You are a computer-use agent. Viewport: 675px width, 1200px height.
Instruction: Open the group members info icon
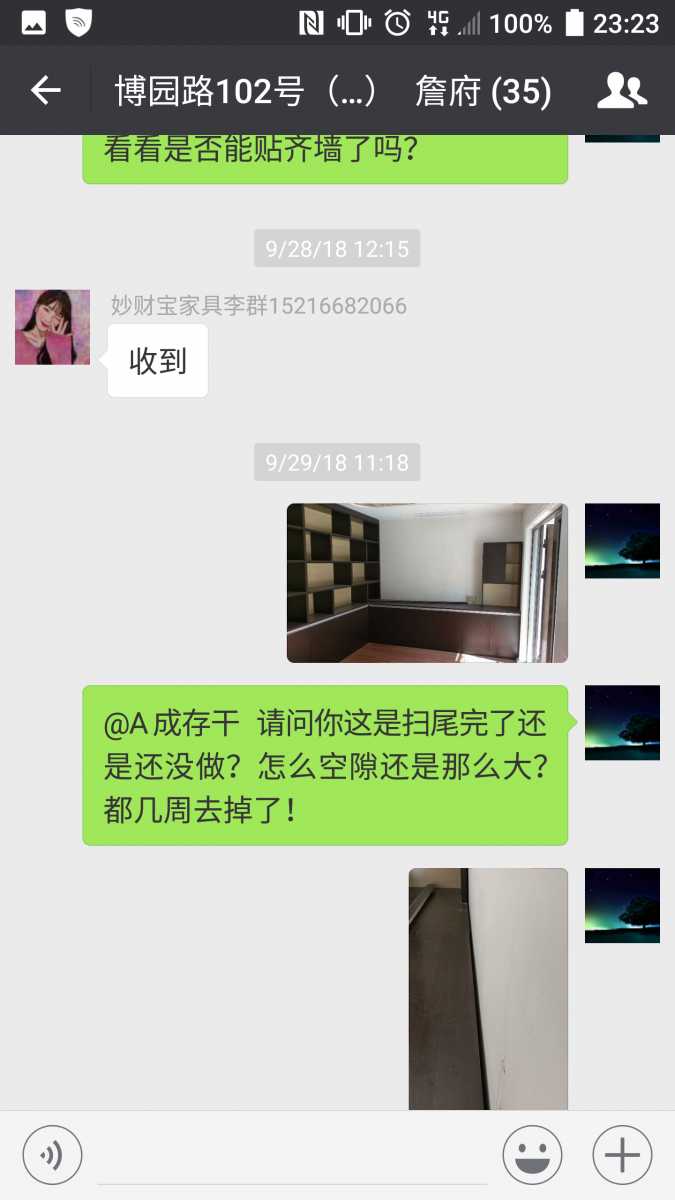(x=622, y=91)
